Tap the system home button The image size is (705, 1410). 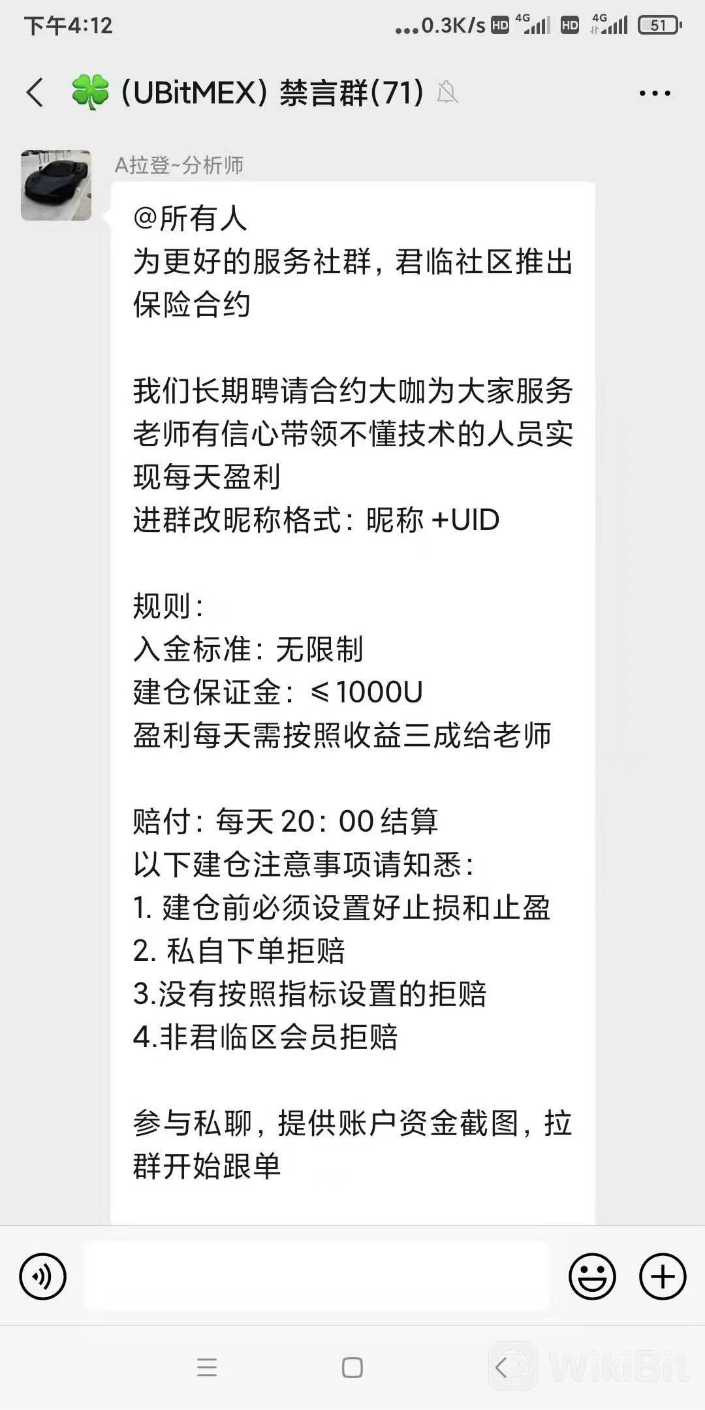(x=352, y=1368)
